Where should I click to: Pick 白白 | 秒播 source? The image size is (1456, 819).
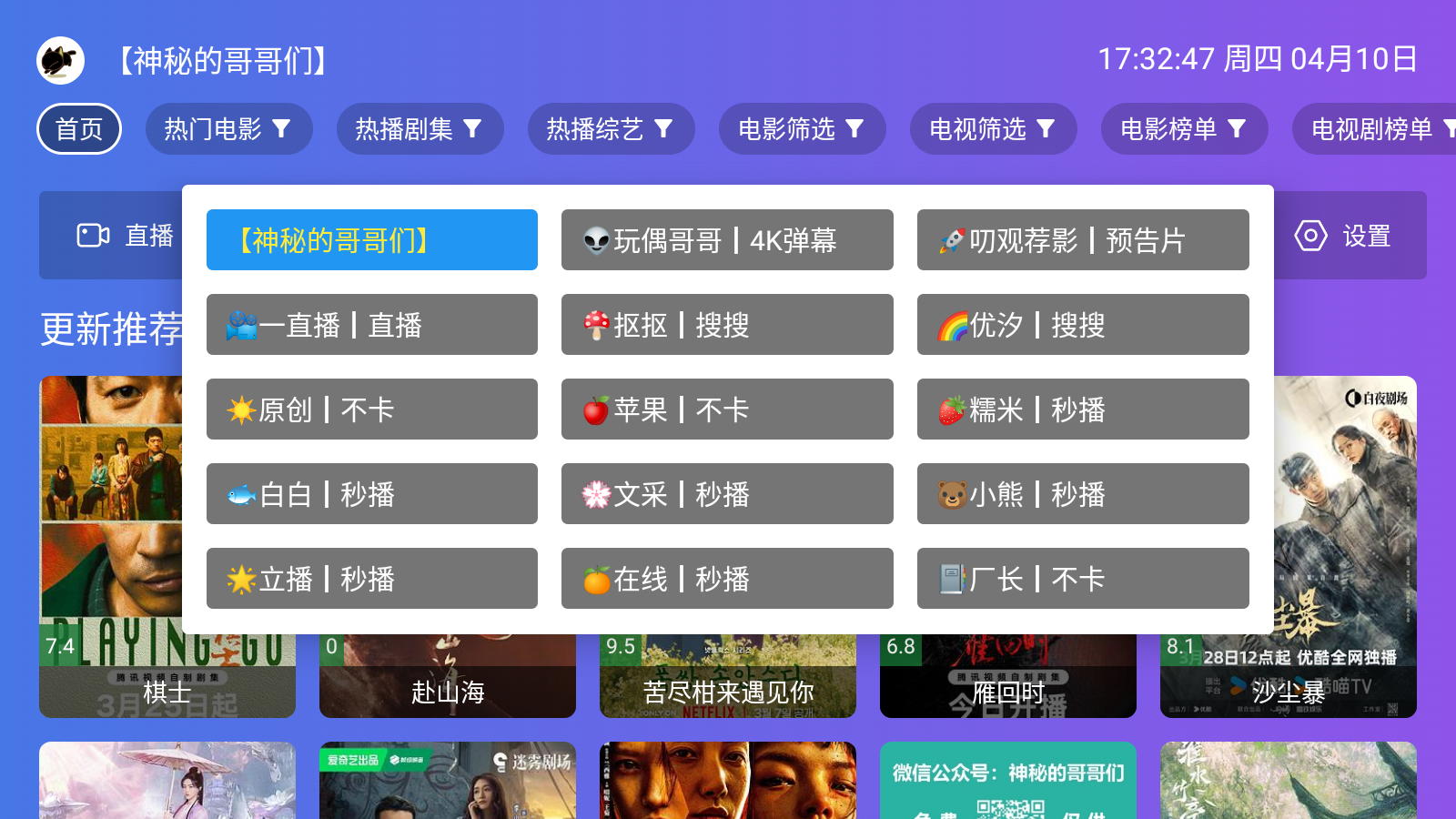coord(371,494)
